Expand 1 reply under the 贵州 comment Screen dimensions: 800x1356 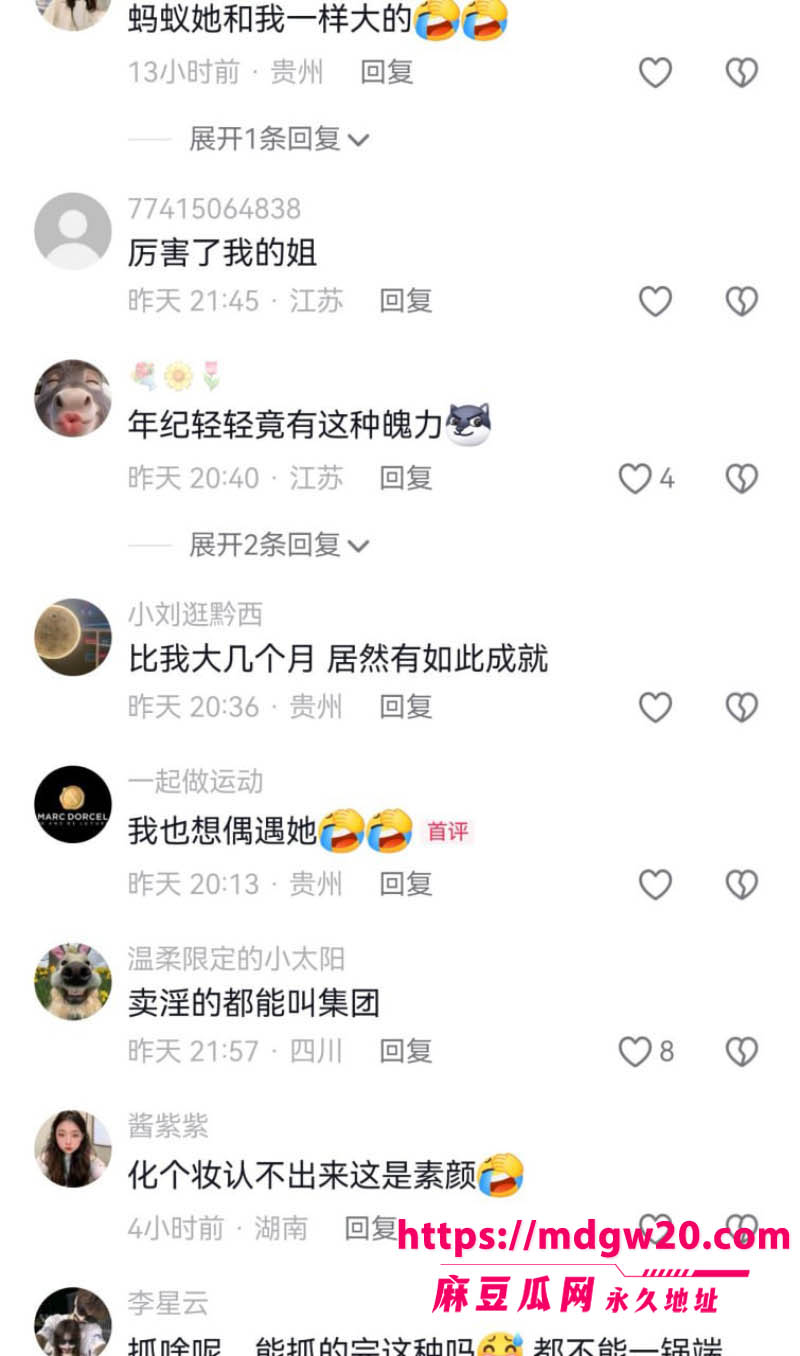(x=279, y=139)
